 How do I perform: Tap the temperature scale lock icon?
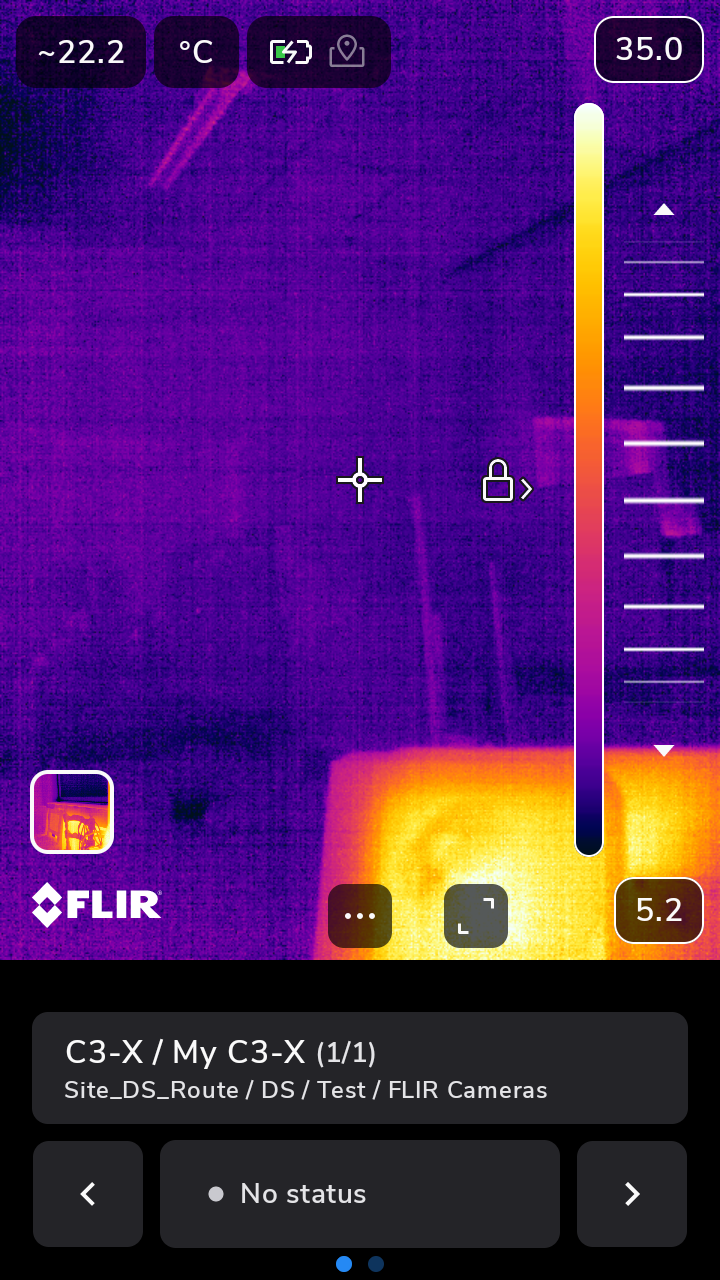coord(498,482)
